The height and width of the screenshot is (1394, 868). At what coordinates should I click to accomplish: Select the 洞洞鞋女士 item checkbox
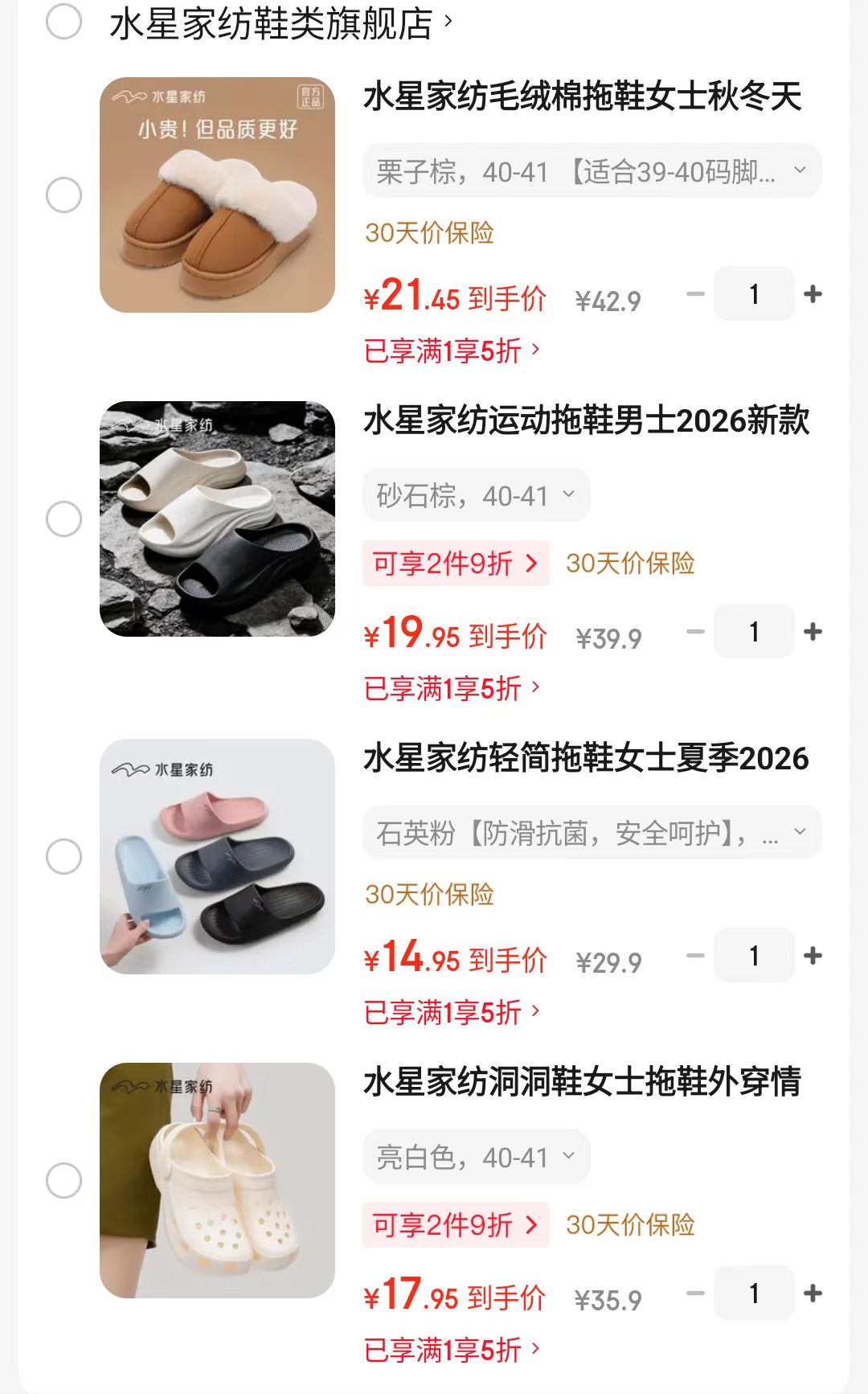(x=63, y=1180)
